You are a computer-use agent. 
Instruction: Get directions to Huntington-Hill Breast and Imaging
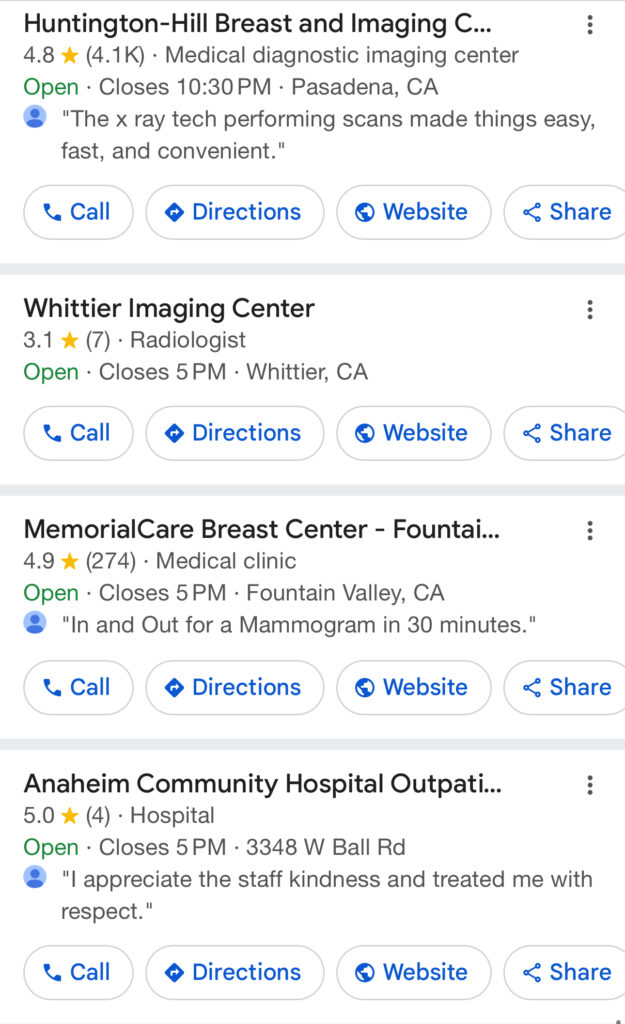point(235,212)
